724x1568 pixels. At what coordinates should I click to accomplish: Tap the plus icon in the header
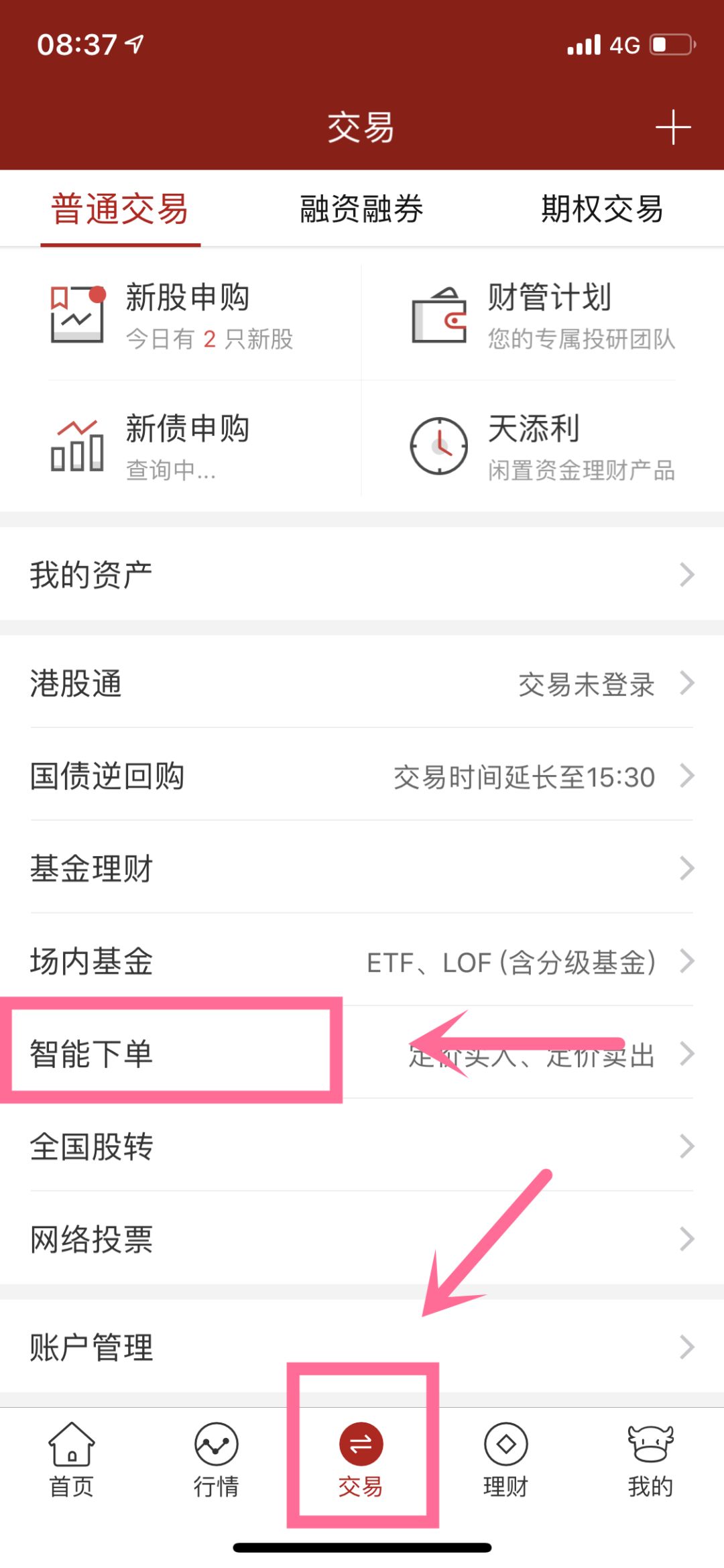672,127
